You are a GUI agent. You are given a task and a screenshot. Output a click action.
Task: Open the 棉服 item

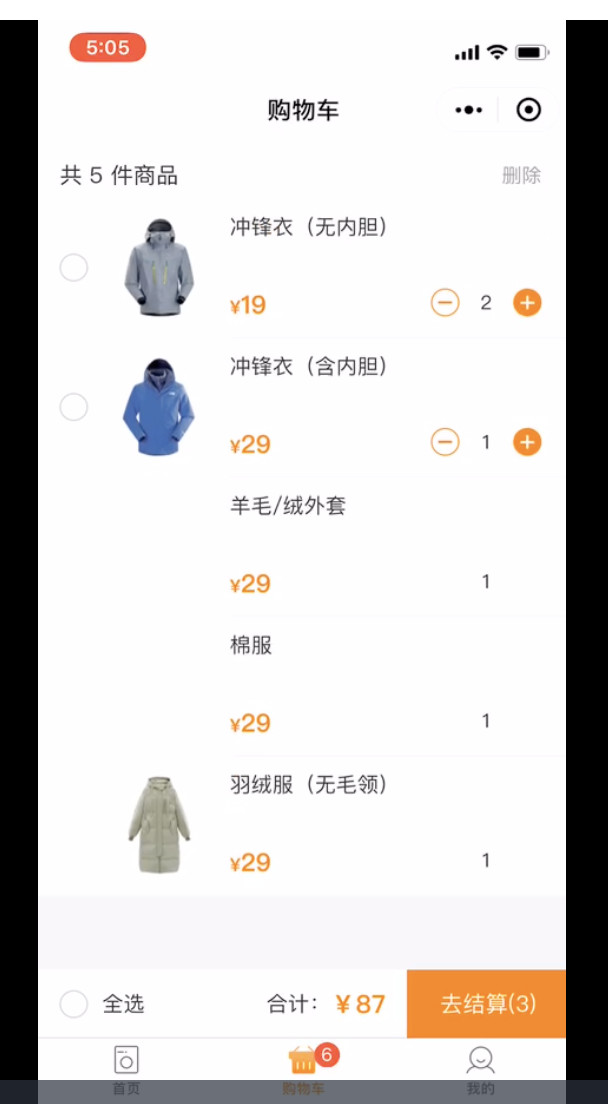[252, 645]
